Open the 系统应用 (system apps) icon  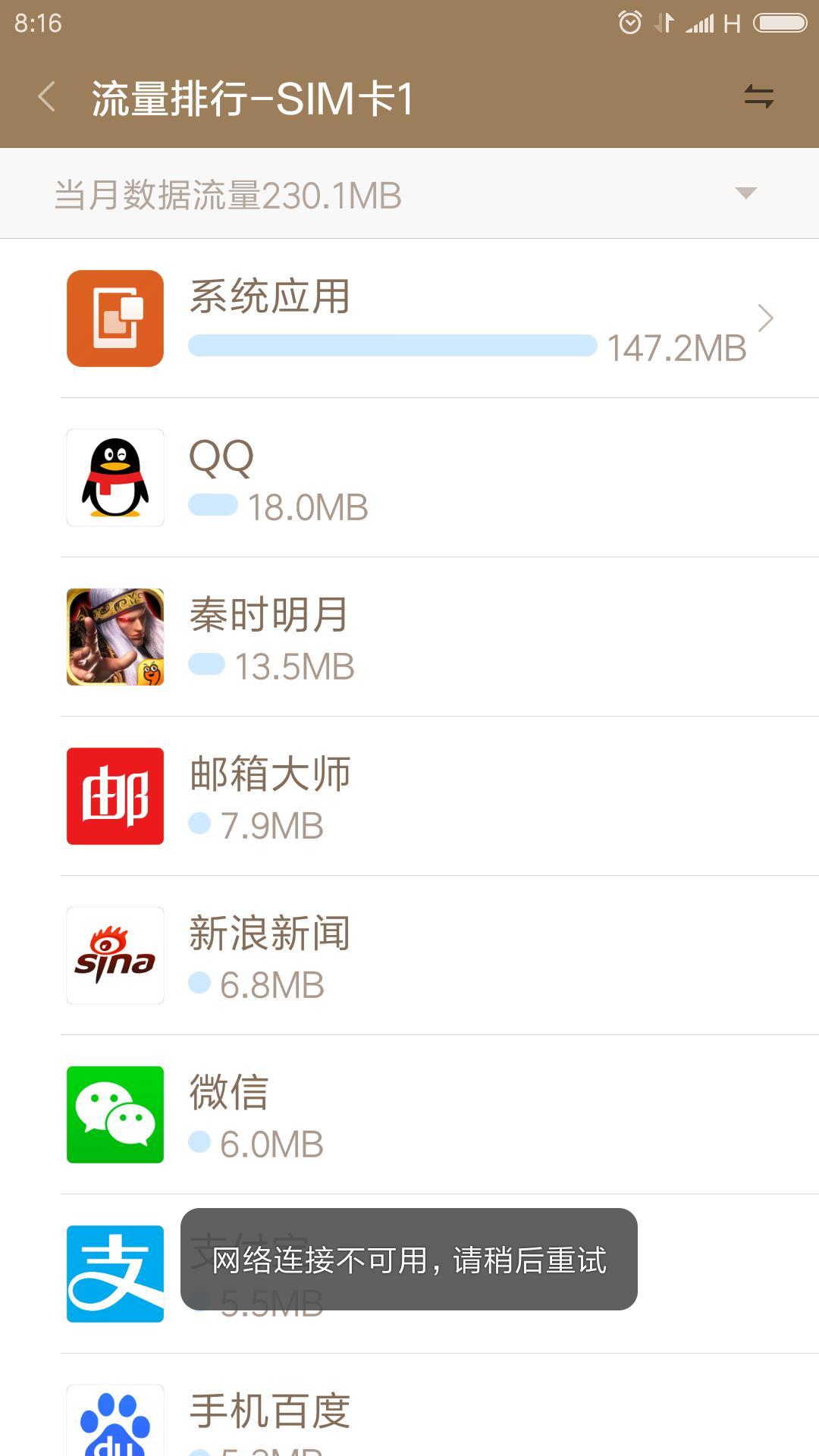[115, 318]
